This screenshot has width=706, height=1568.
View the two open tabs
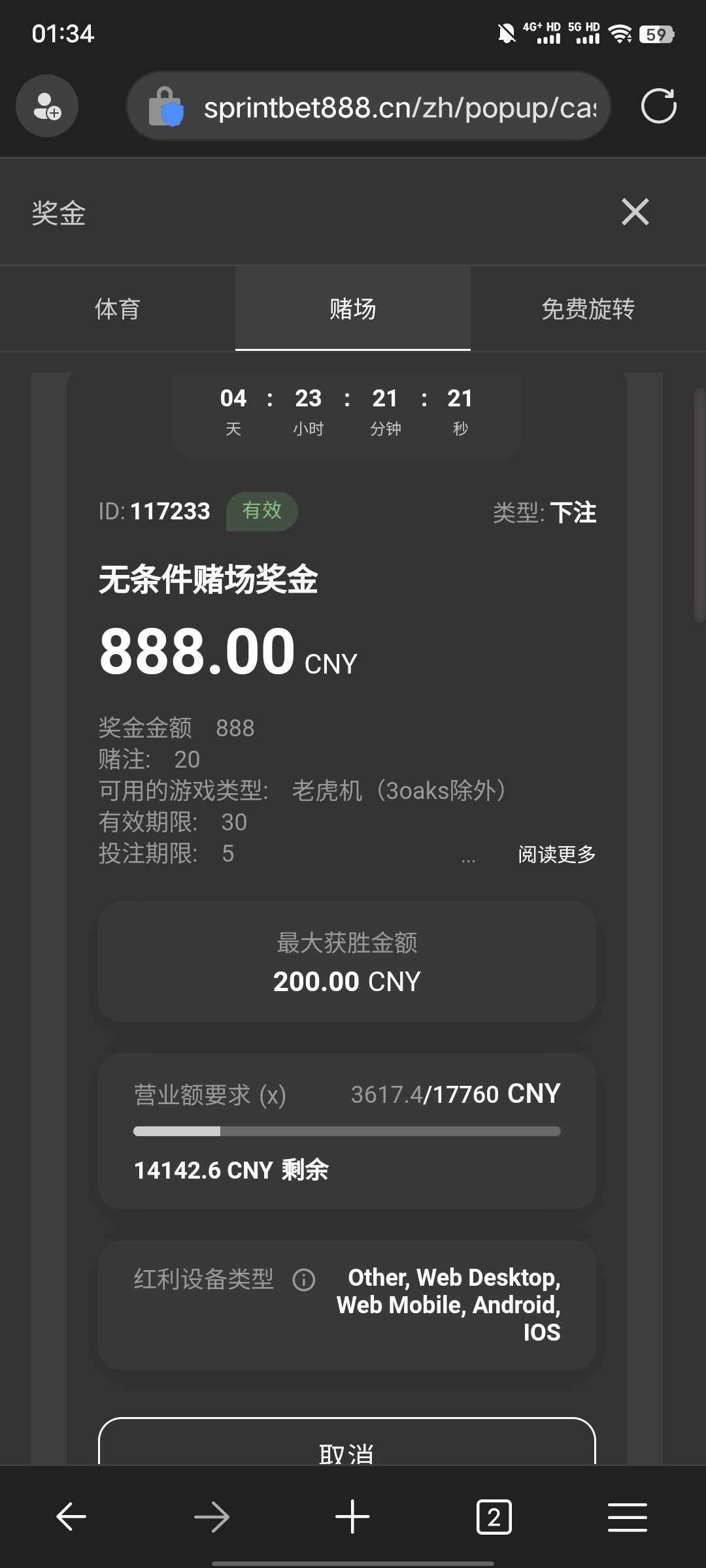tap(494, 1516)
